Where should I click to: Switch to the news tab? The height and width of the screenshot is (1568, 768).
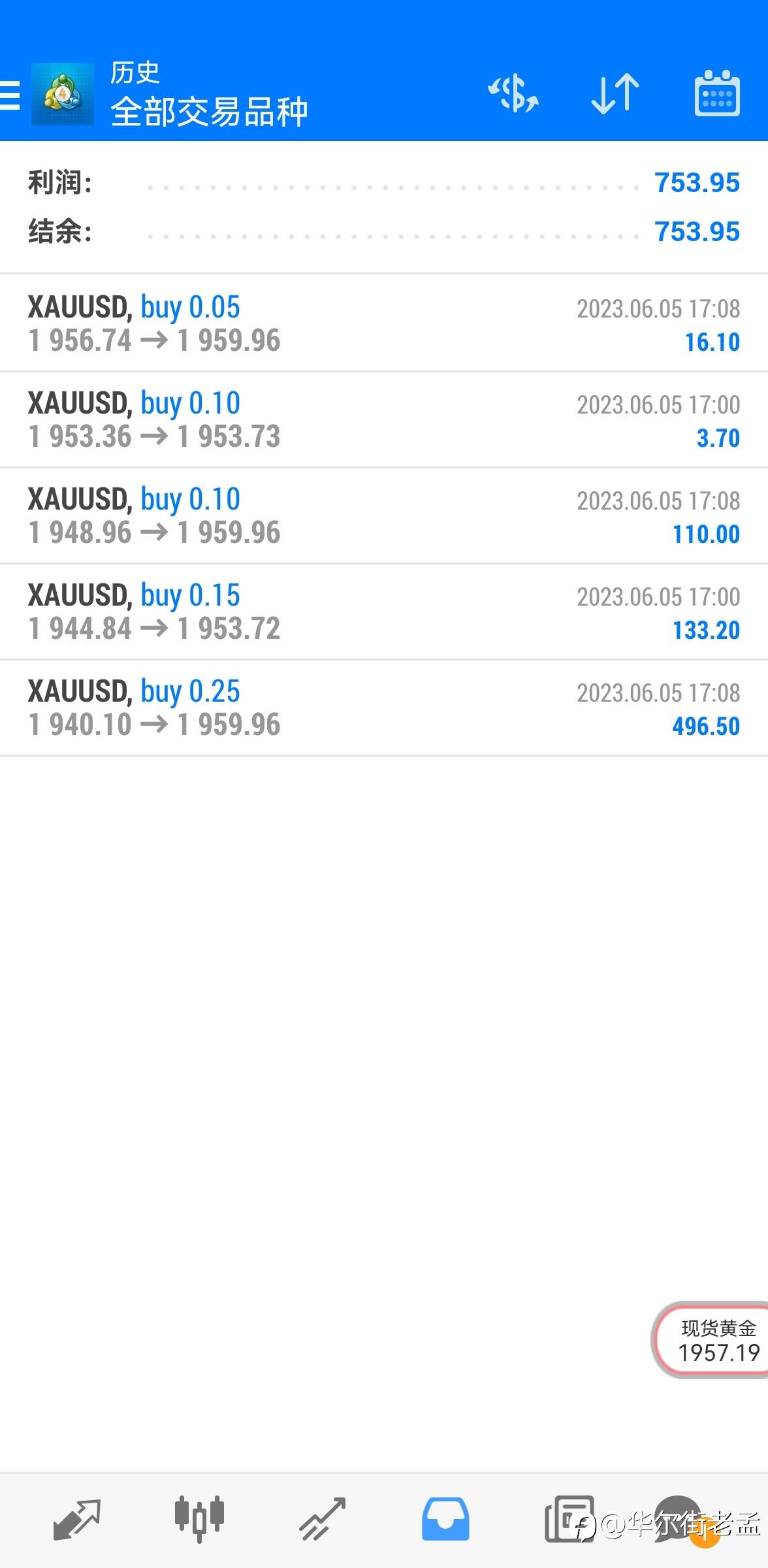coord(569,1518)
